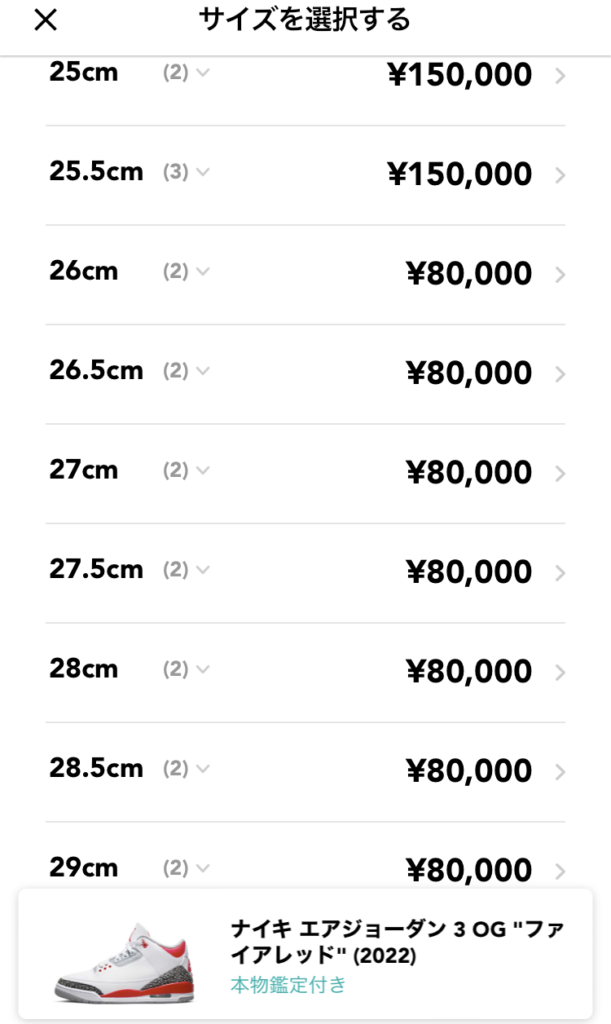
Task: Expand the (3) listings dropdown for 25.5cm
Action: pos(186,172)
